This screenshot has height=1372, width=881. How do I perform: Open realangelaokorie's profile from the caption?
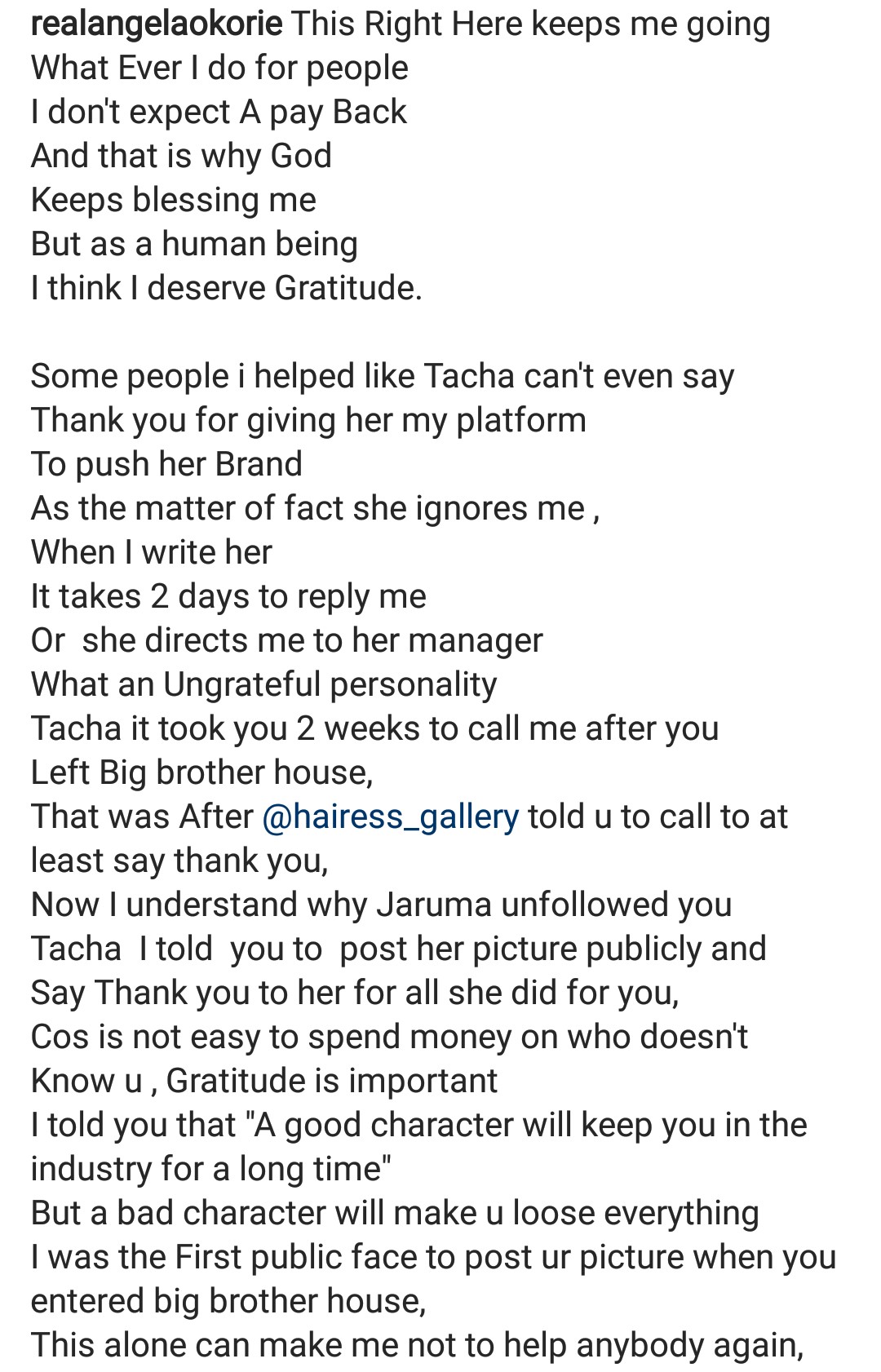point(157,24)
